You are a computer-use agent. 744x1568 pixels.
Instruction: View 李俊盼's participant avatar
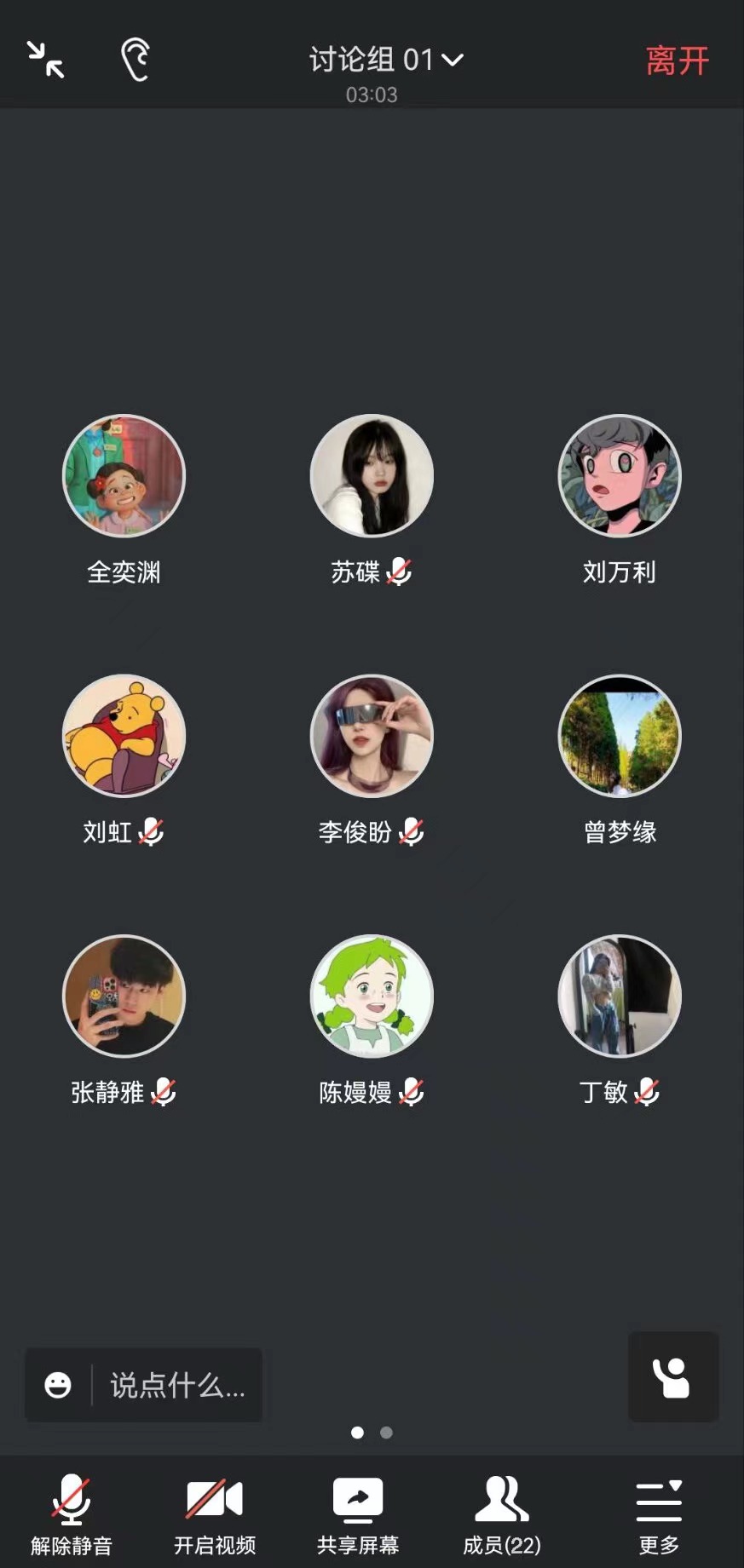click(372, 736)
